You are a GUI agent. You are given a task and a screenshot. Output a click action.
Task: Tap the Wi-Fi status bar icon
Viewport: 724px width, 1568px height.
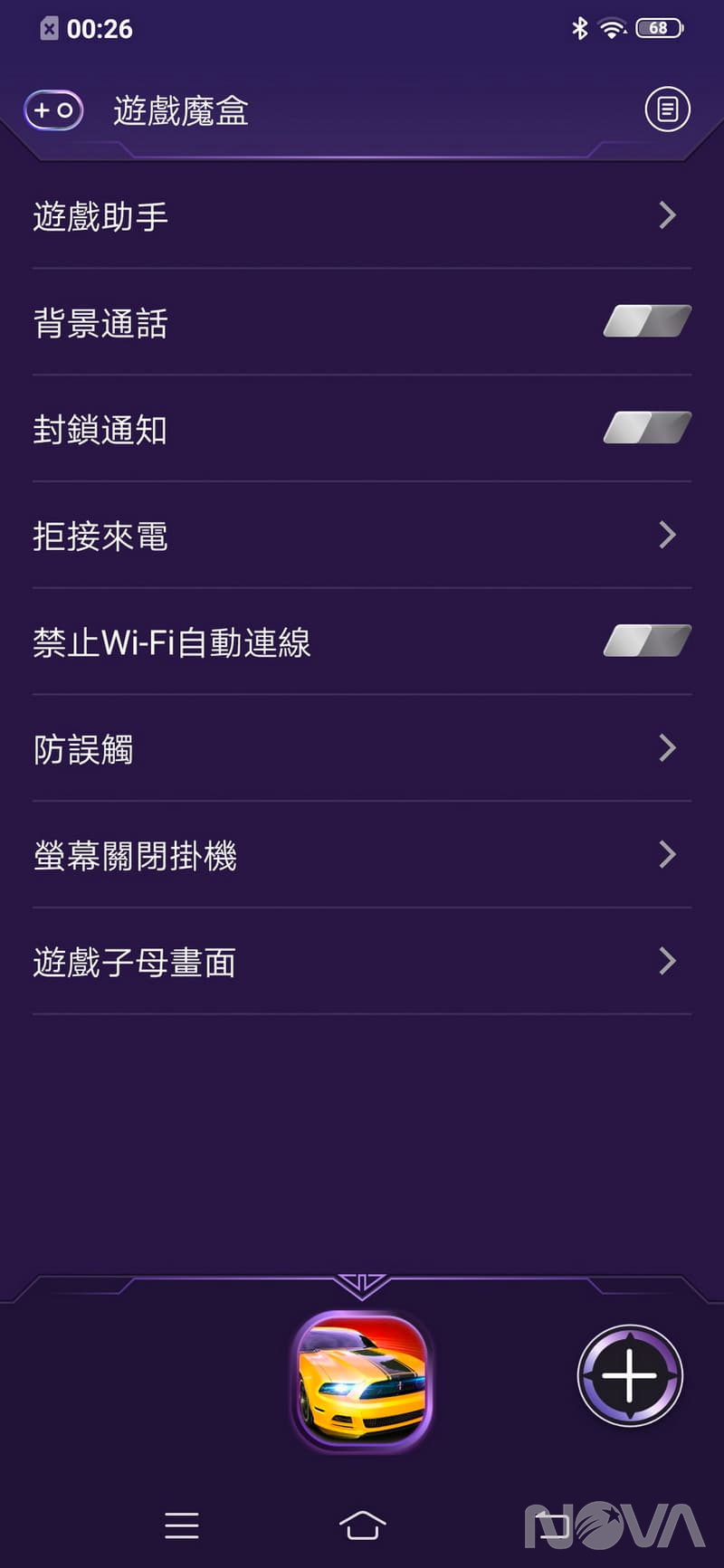[x=612, y=28]
